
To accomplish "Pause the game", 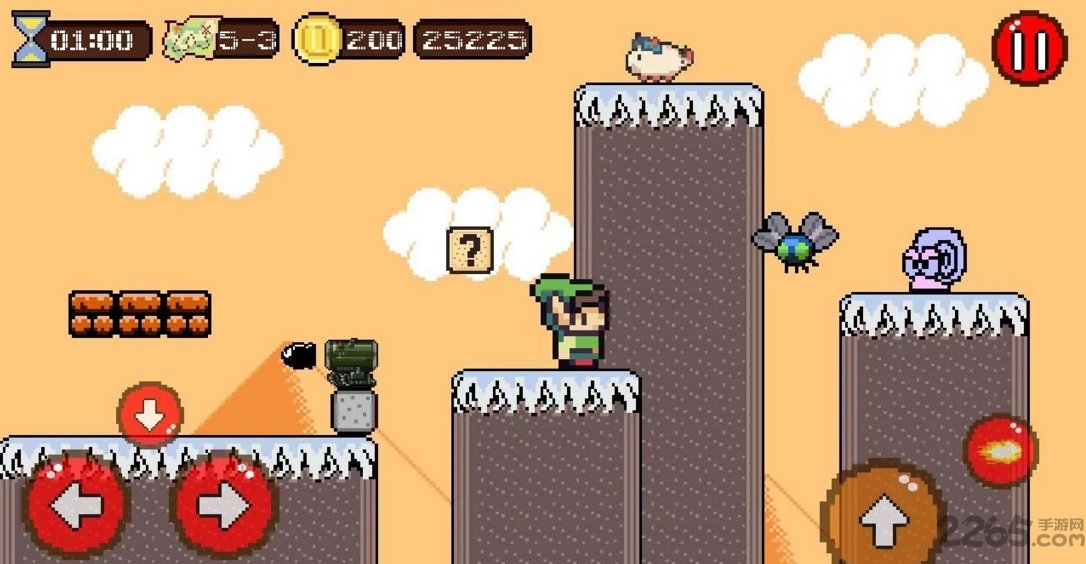I will [x=1029, y=47].
